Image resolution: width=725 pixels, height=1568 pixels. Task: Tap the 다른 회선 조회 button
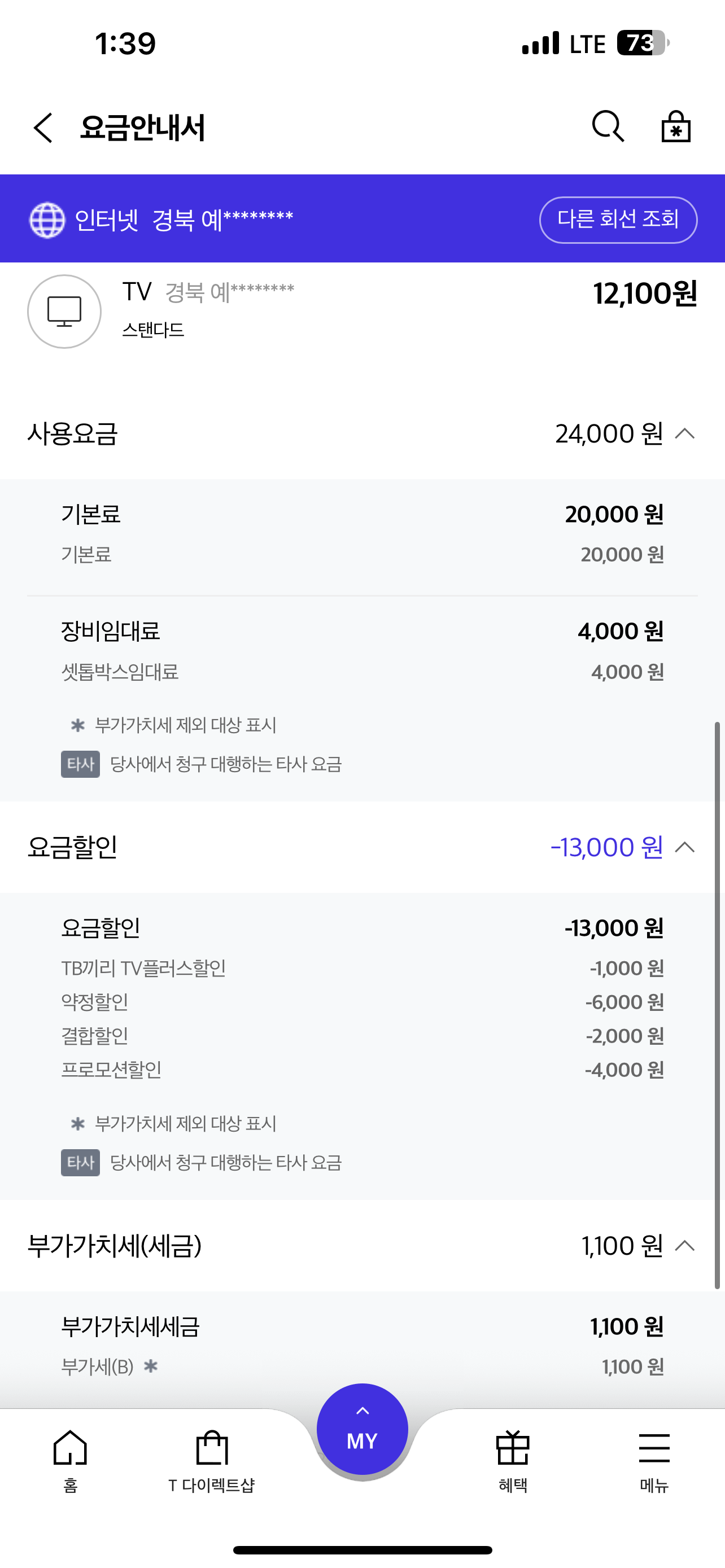618,220
